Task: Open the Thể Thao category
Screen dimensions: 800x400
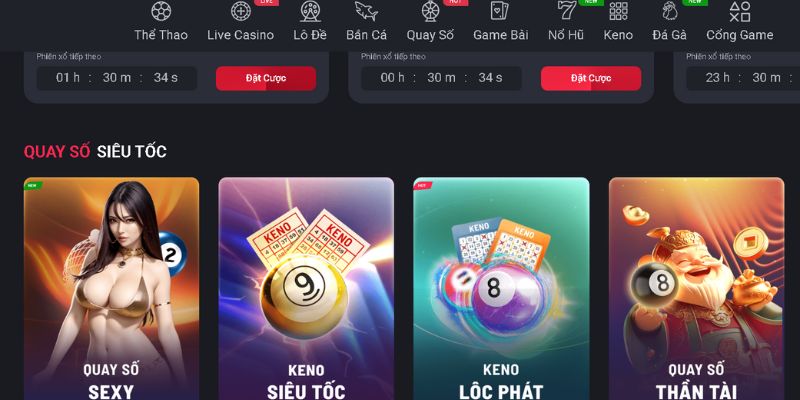Action: click(x=160, y=22)
